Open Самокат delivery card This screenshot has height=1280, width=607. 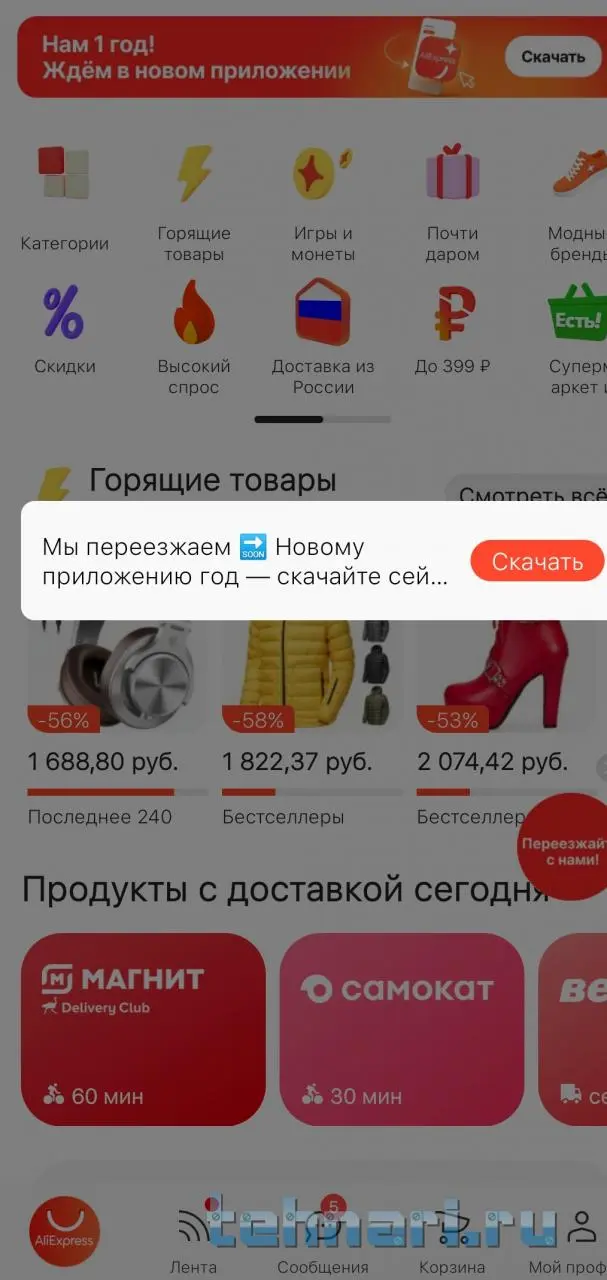[x=401, y=1029]
